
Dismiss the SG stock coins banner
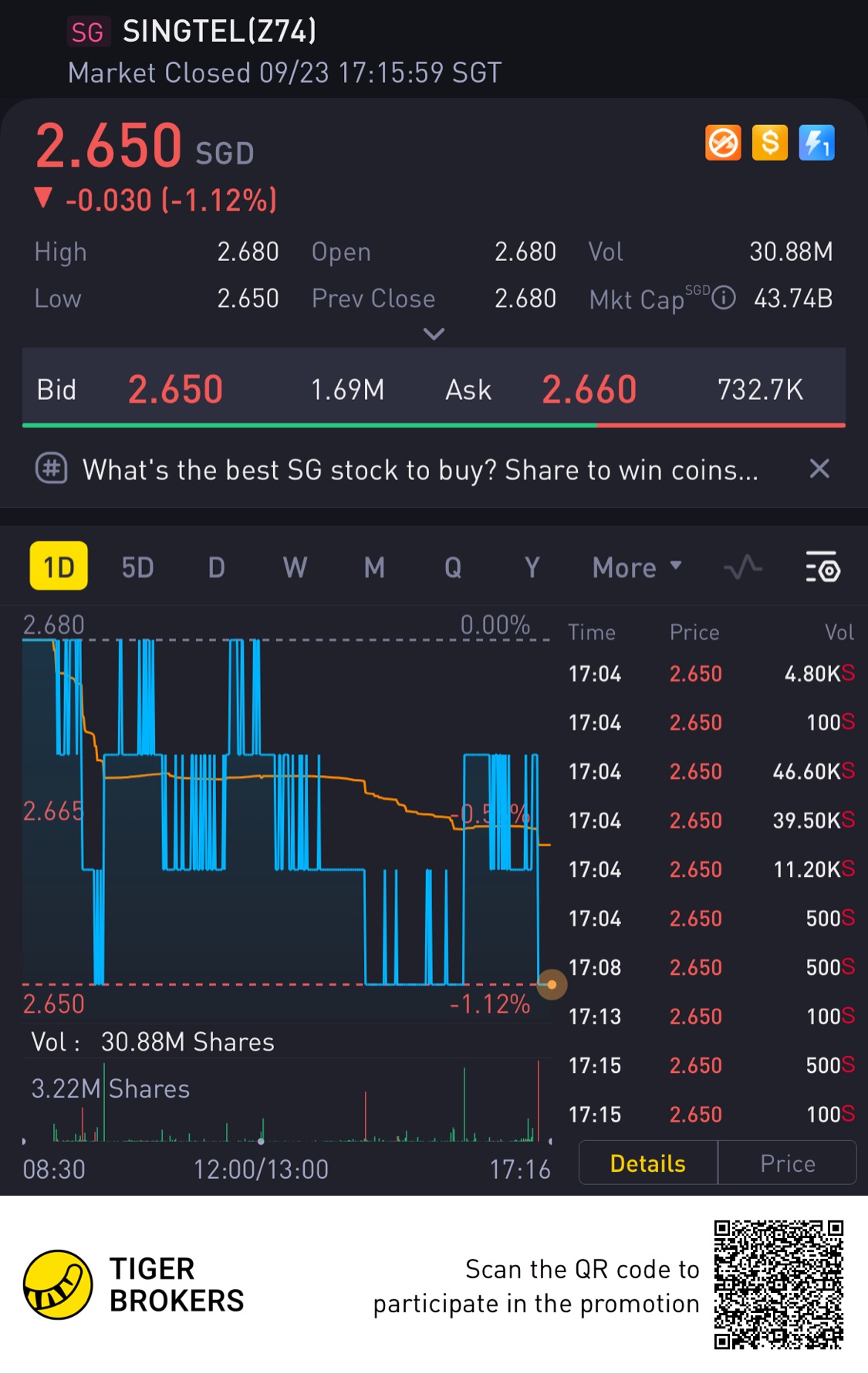(x=819, y=469)
